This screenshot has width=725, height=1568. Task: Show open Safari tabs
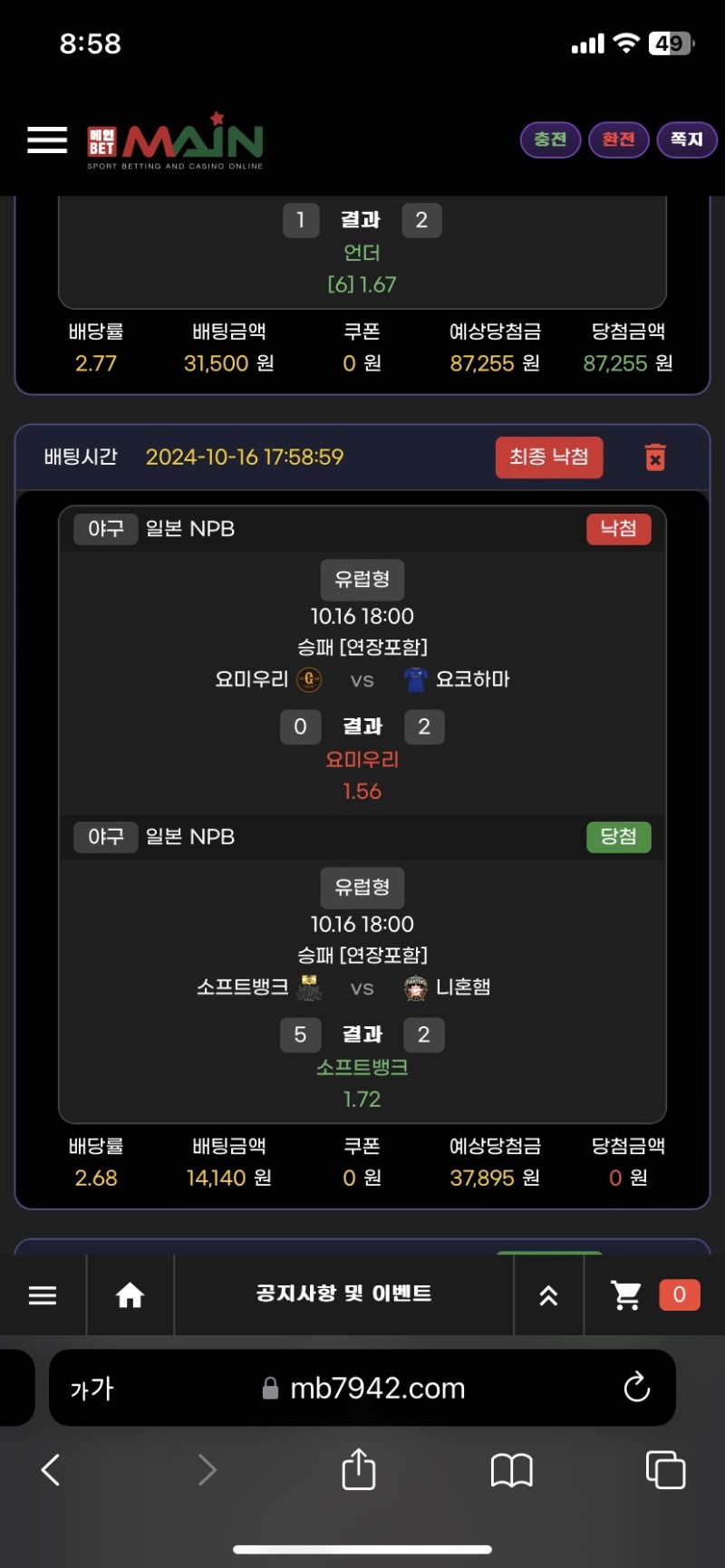click(x=665, y=1469)
